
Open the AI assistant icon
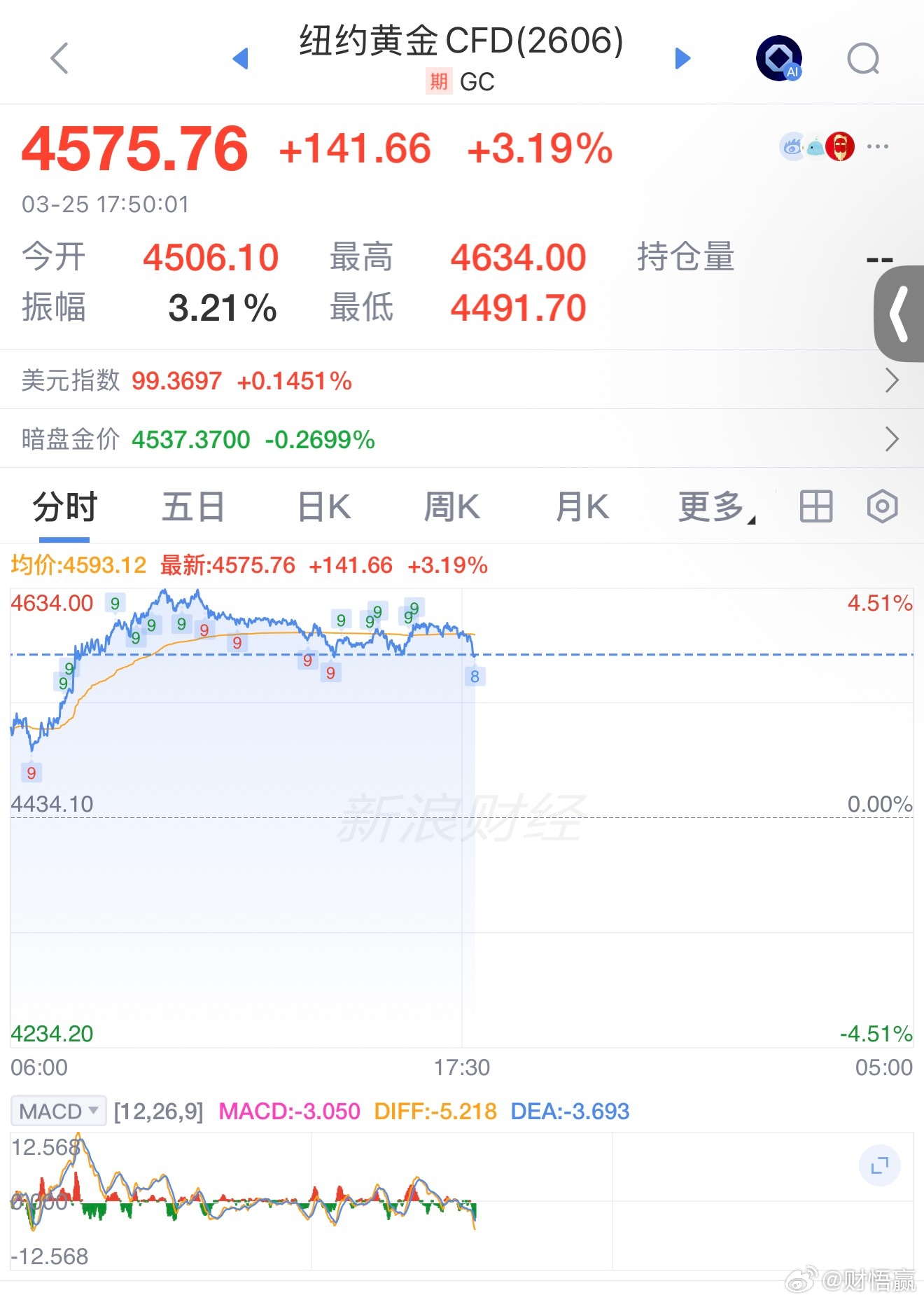pyautogui.click(x=779, y=57)
